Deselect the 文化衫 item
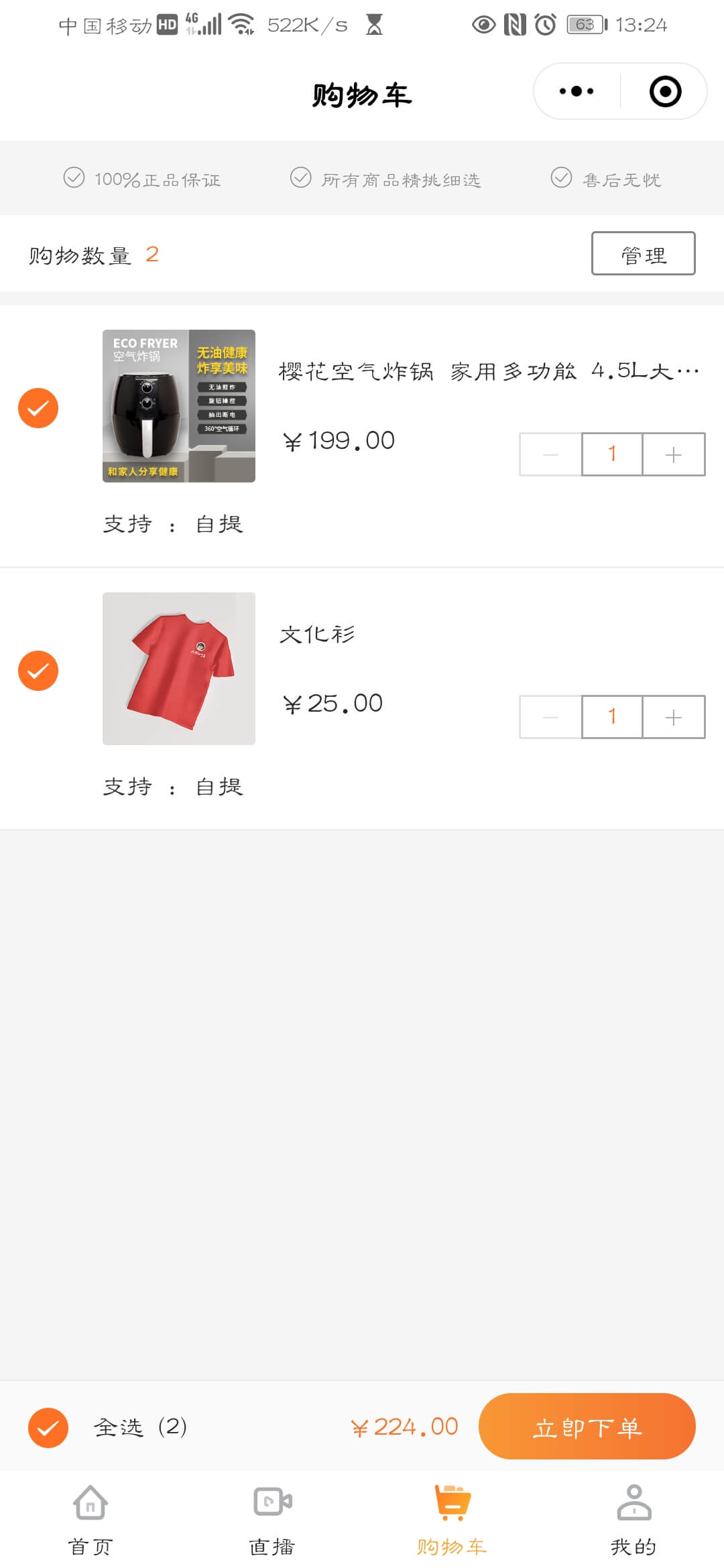Screen dimensions: 724x1568 point(38,671)
